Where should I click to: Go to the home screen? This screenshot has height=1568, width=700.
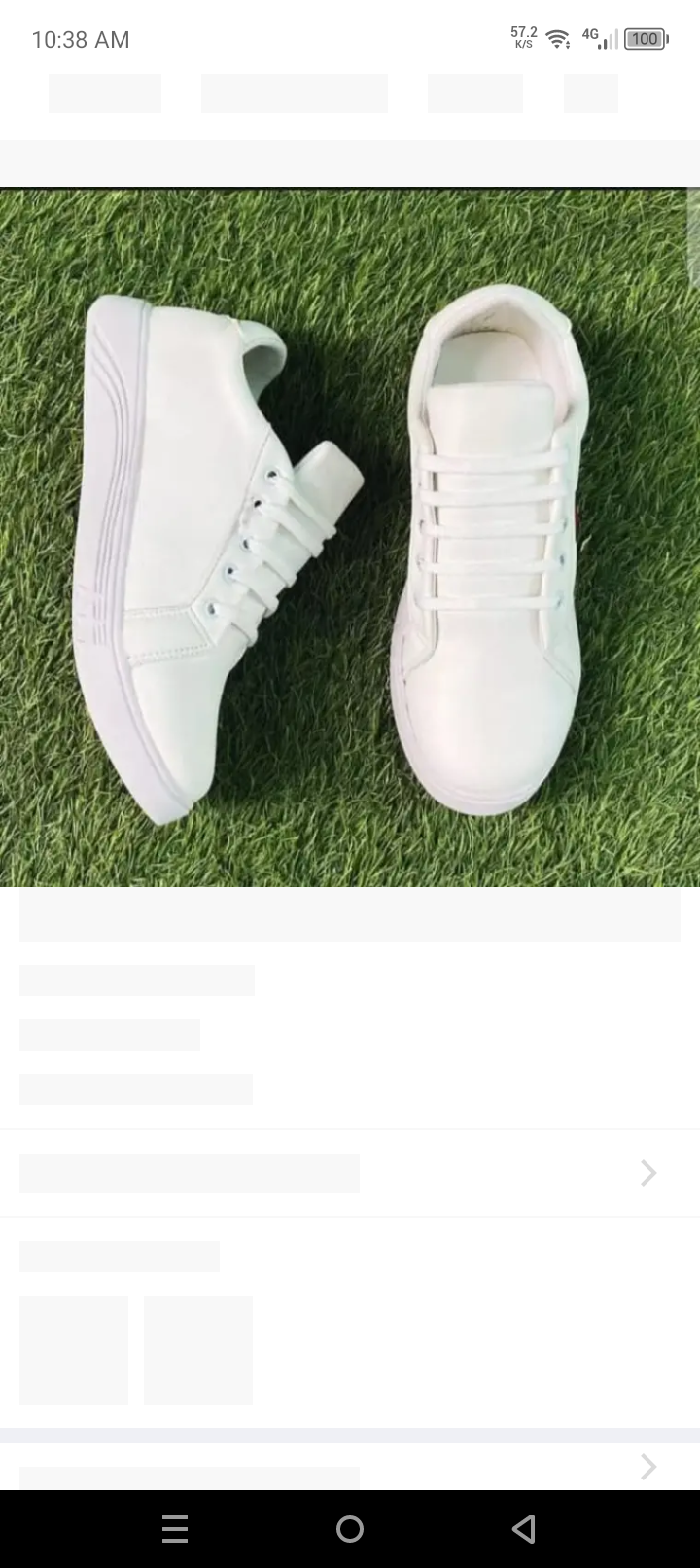pyautogui.click(x=350, y=1529)
